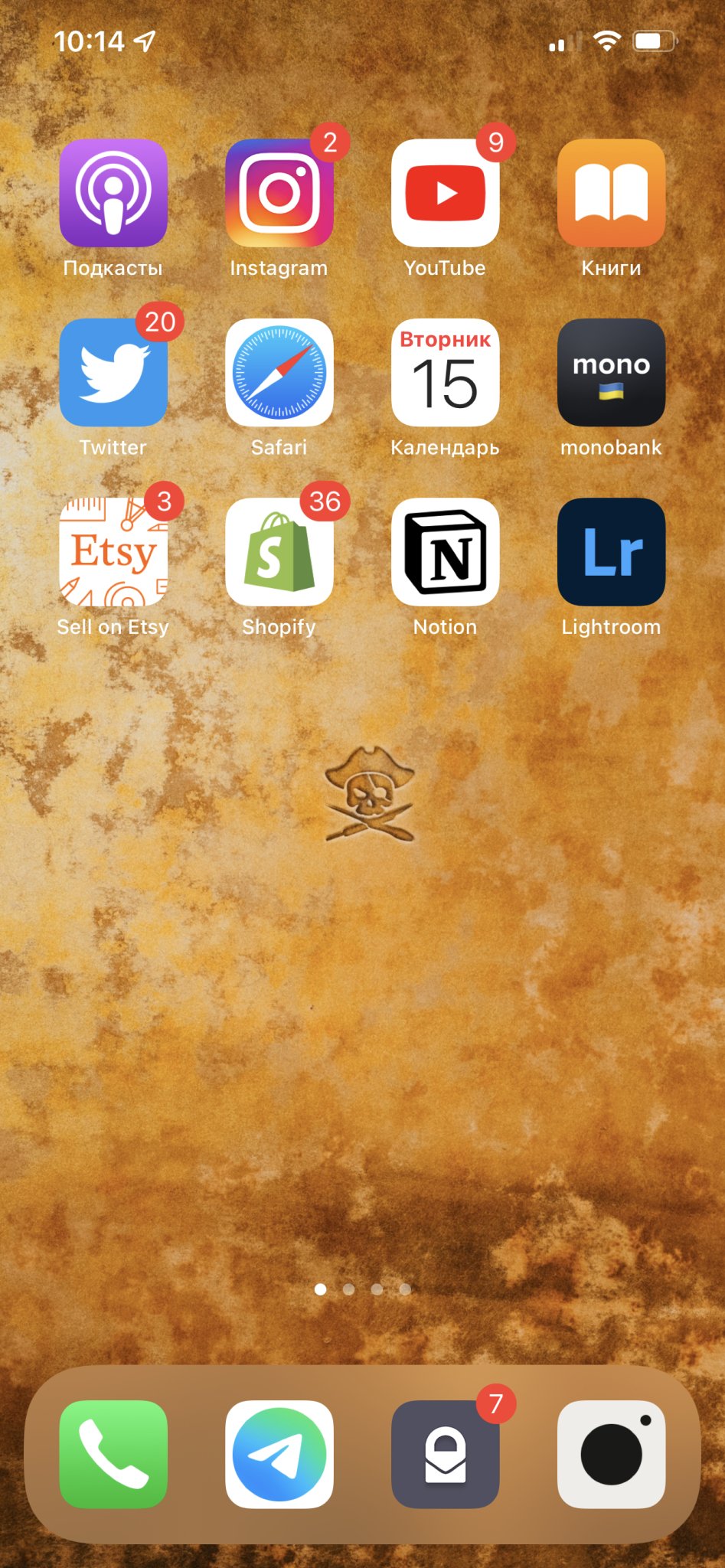Launch Instagram
This screenshot has width=725, height=1568.
point(279,193)
